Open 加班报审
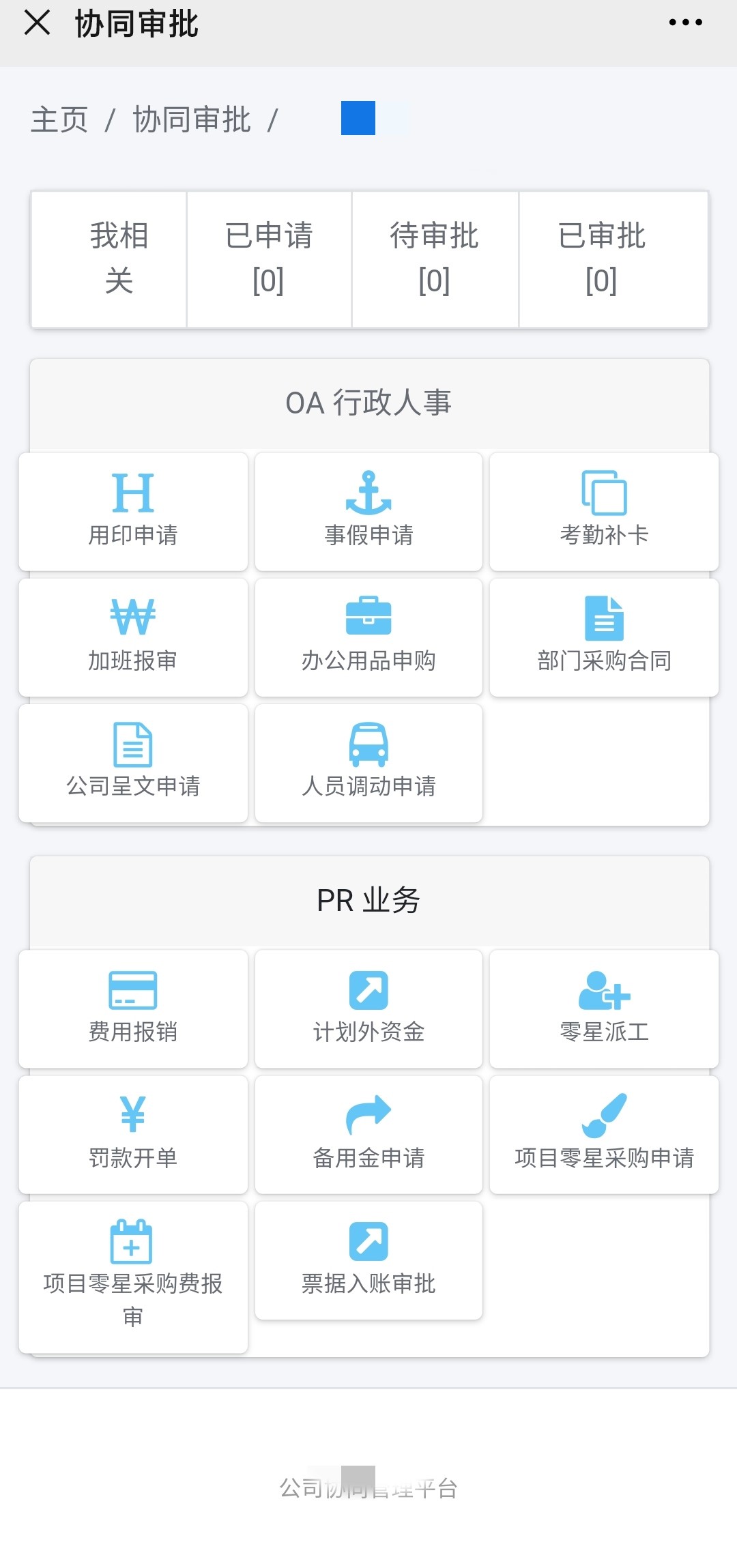Image resolution: width=737 pixels, height=1568 pixels. click(x=133, y=637)
